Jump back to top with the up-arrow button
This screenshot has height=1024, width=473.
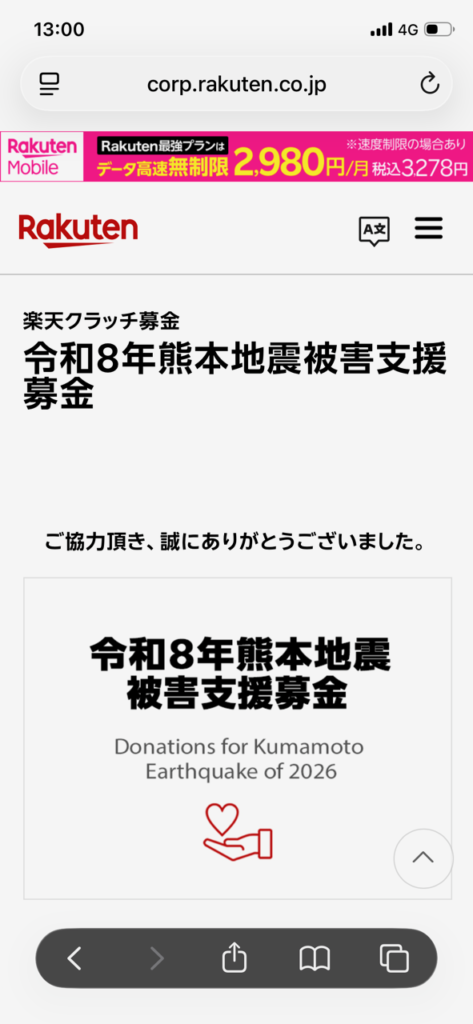click(x=423, y=858)
